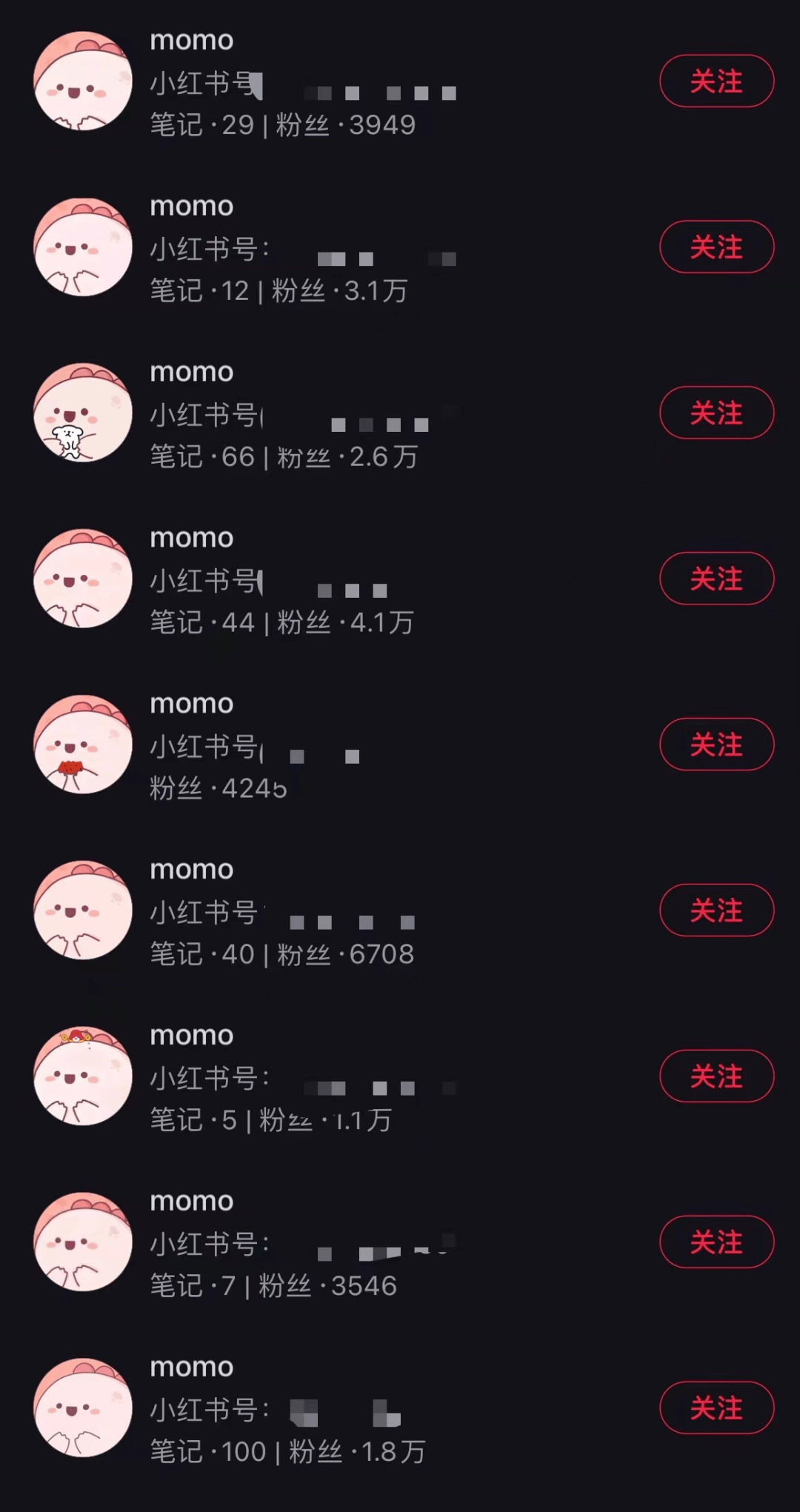
Task: Follow the momo account with 4245 fans
Action: [716, 745]
